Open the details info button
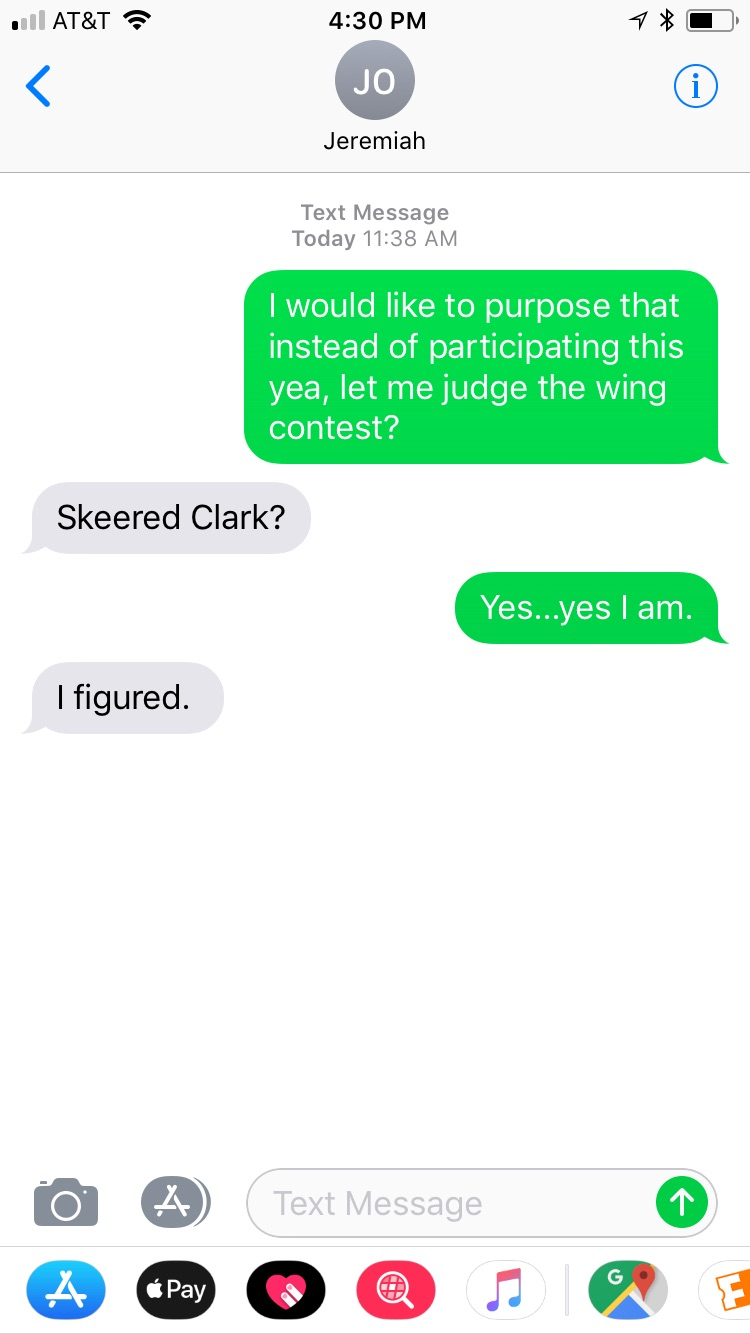 (x=696, y=88)
